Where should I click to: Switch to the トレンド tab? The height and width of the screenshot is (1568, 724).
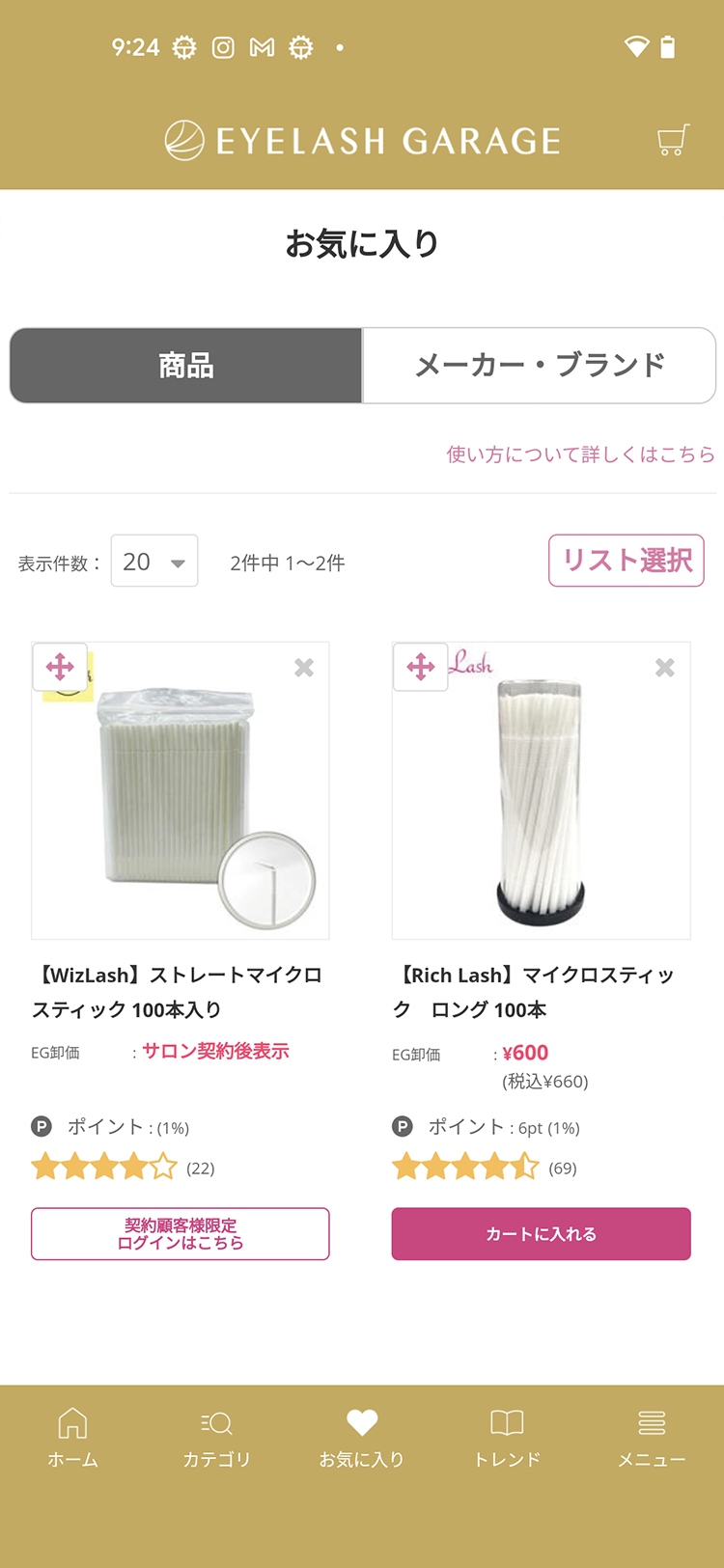click(x=507, y=1437)
